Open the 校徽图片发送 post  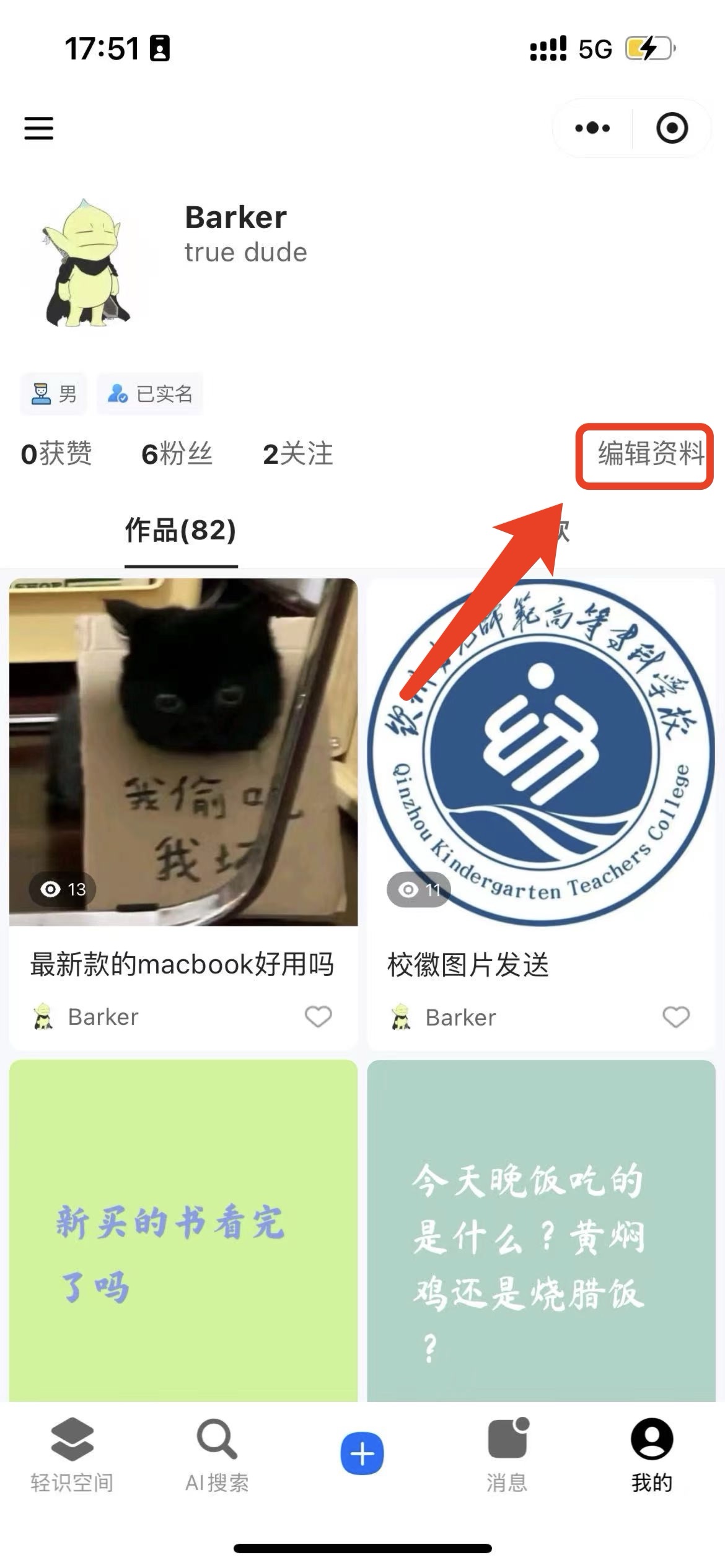468,965
